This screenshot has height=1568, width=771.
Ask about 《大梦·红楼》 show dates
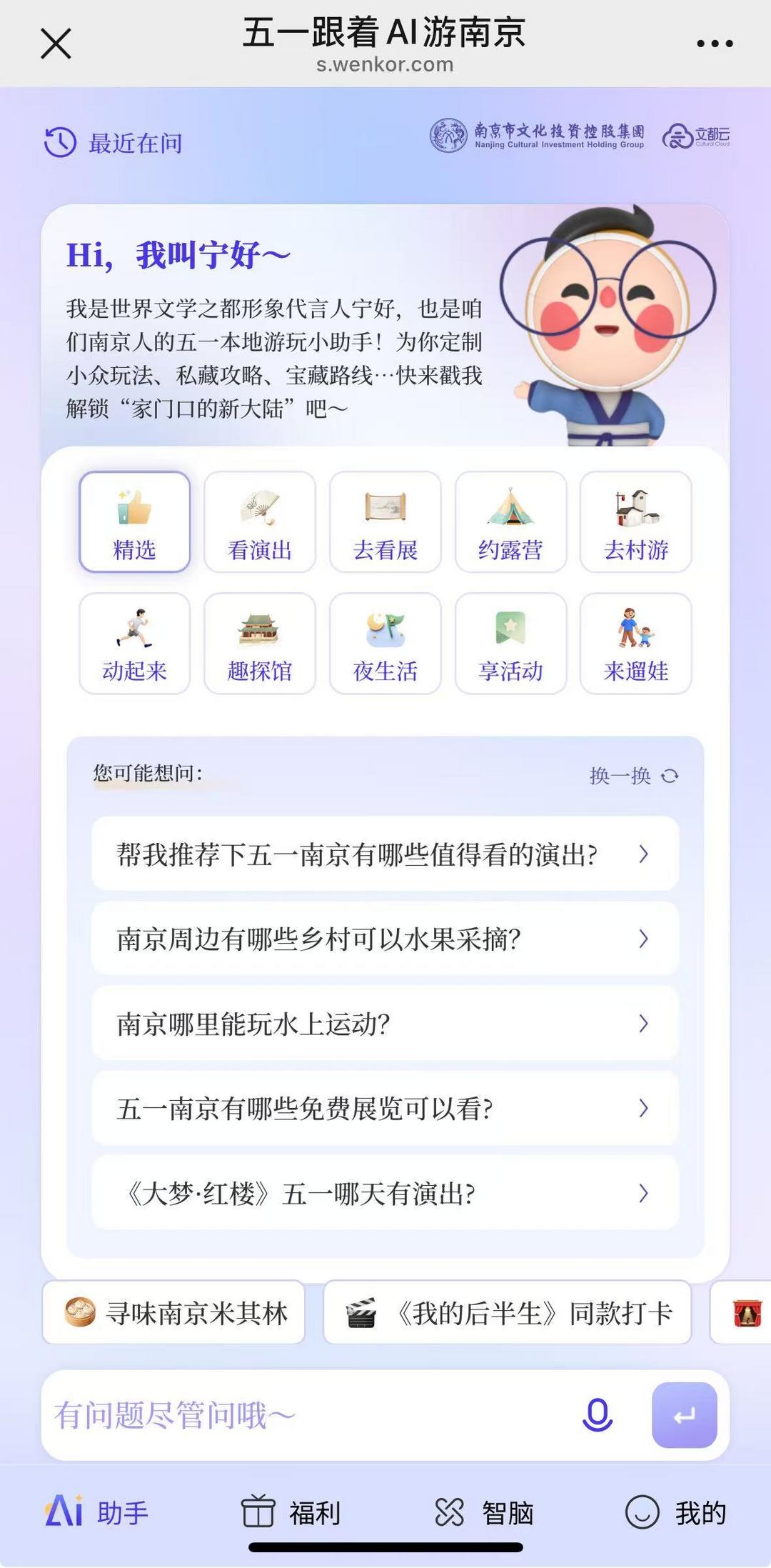click(x=385, y=1193)
